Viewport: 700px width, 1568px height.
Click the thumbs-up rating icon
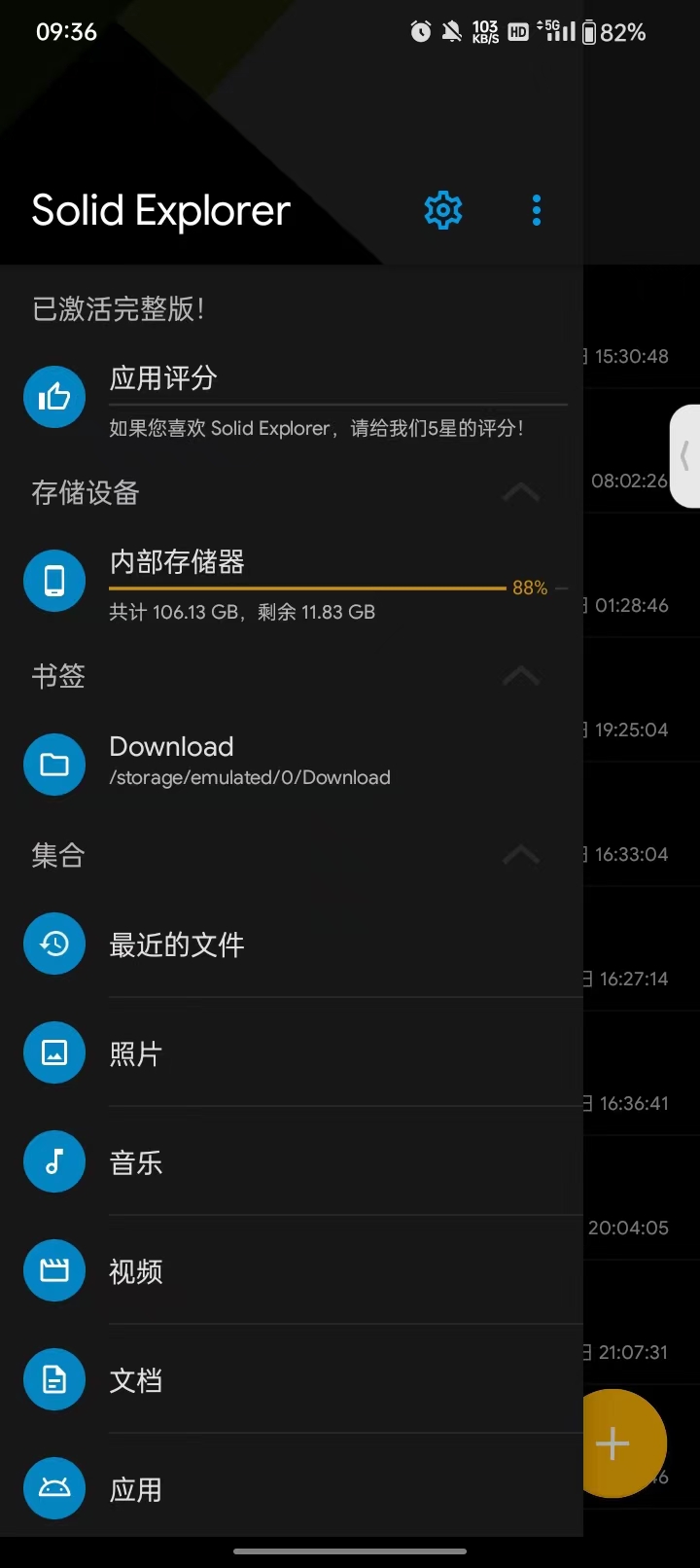pos(54,397)
